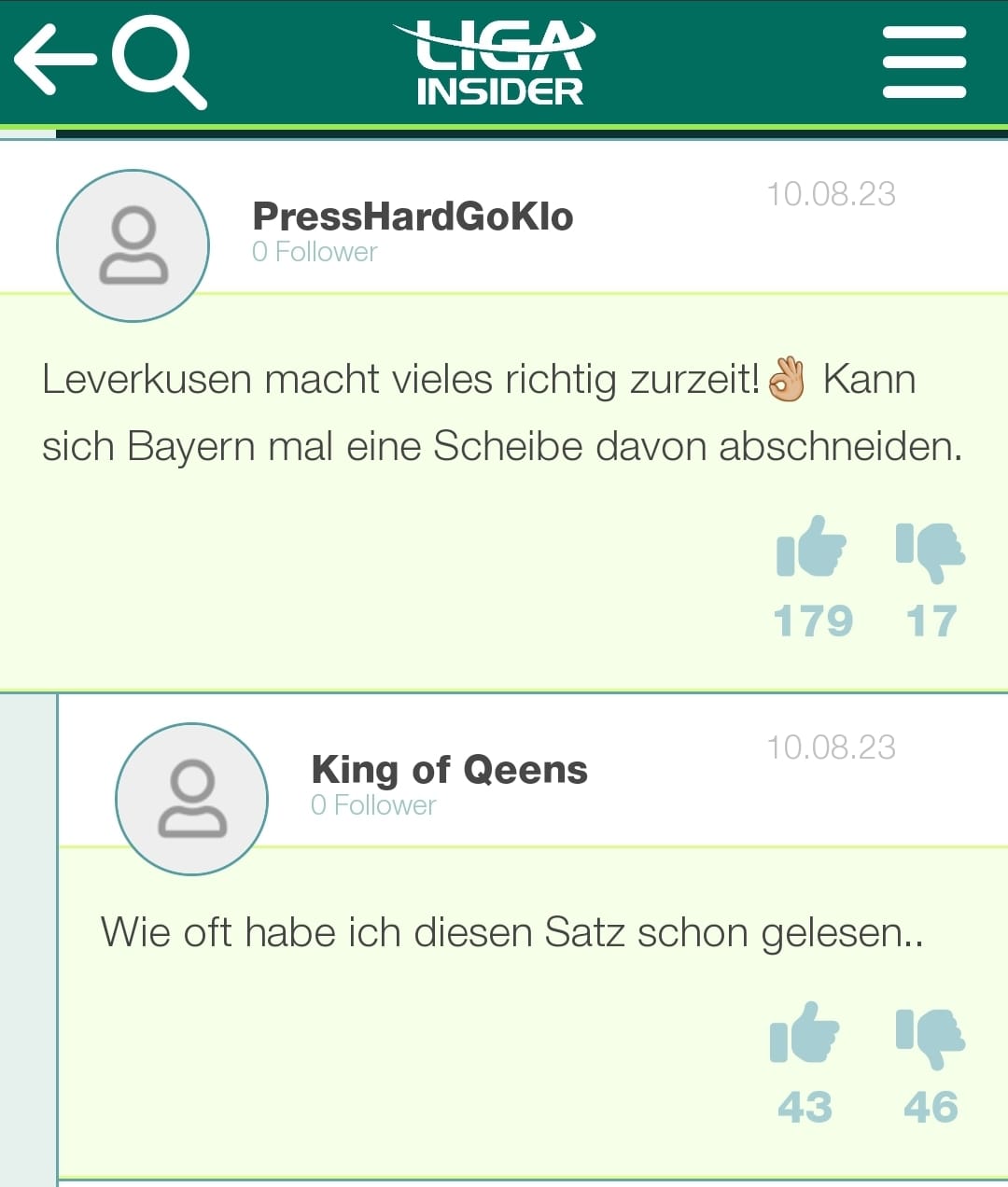Image resolution: width=1008 pixels, height=1187 pixels.
Task: Open the hamburger menu
Action: coord(924,62)
